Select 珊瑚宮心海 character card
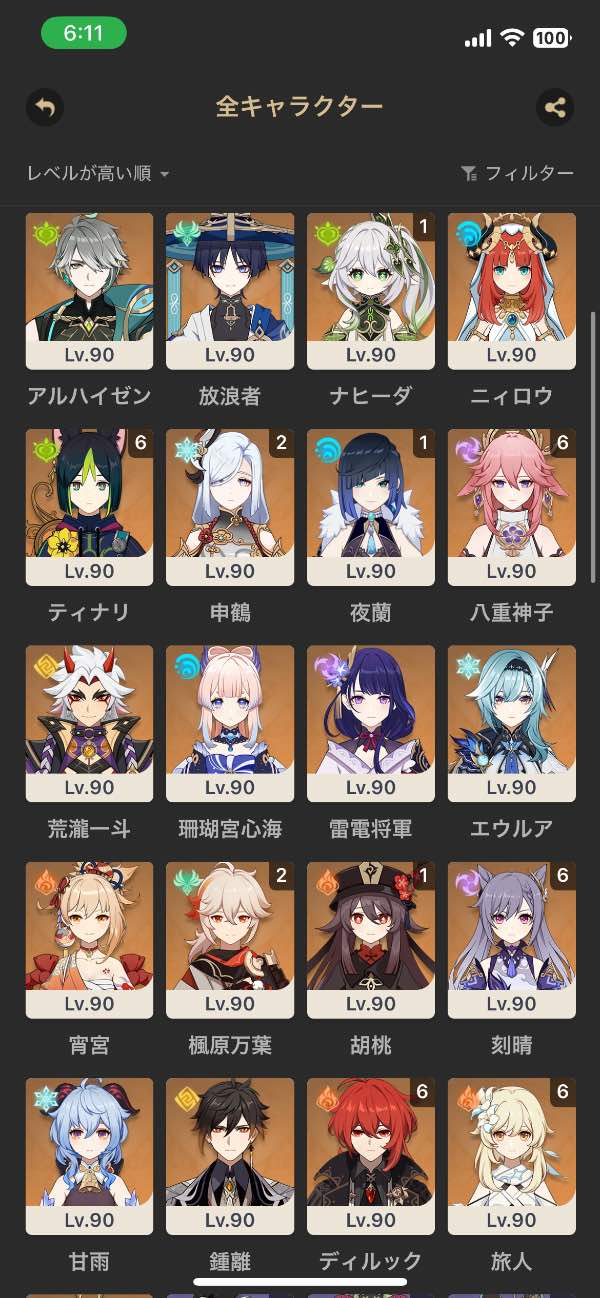The width and height of the screenshot is (600, 1298). point(230,723)
